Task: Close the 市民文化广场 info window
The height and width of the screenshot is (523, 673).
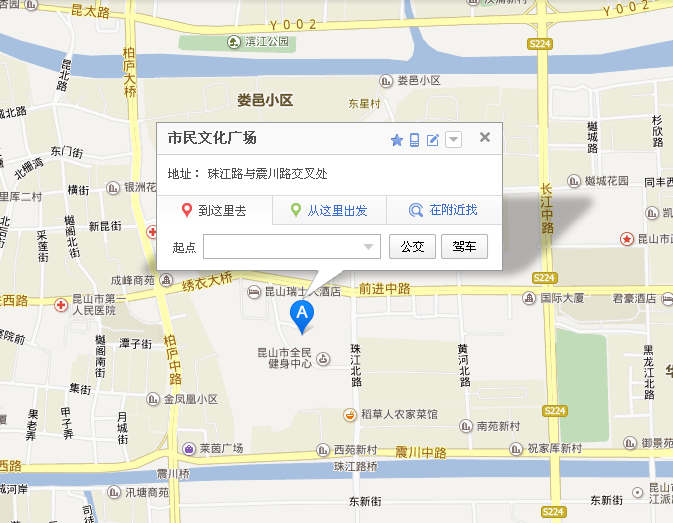Action: coord(485,139)
